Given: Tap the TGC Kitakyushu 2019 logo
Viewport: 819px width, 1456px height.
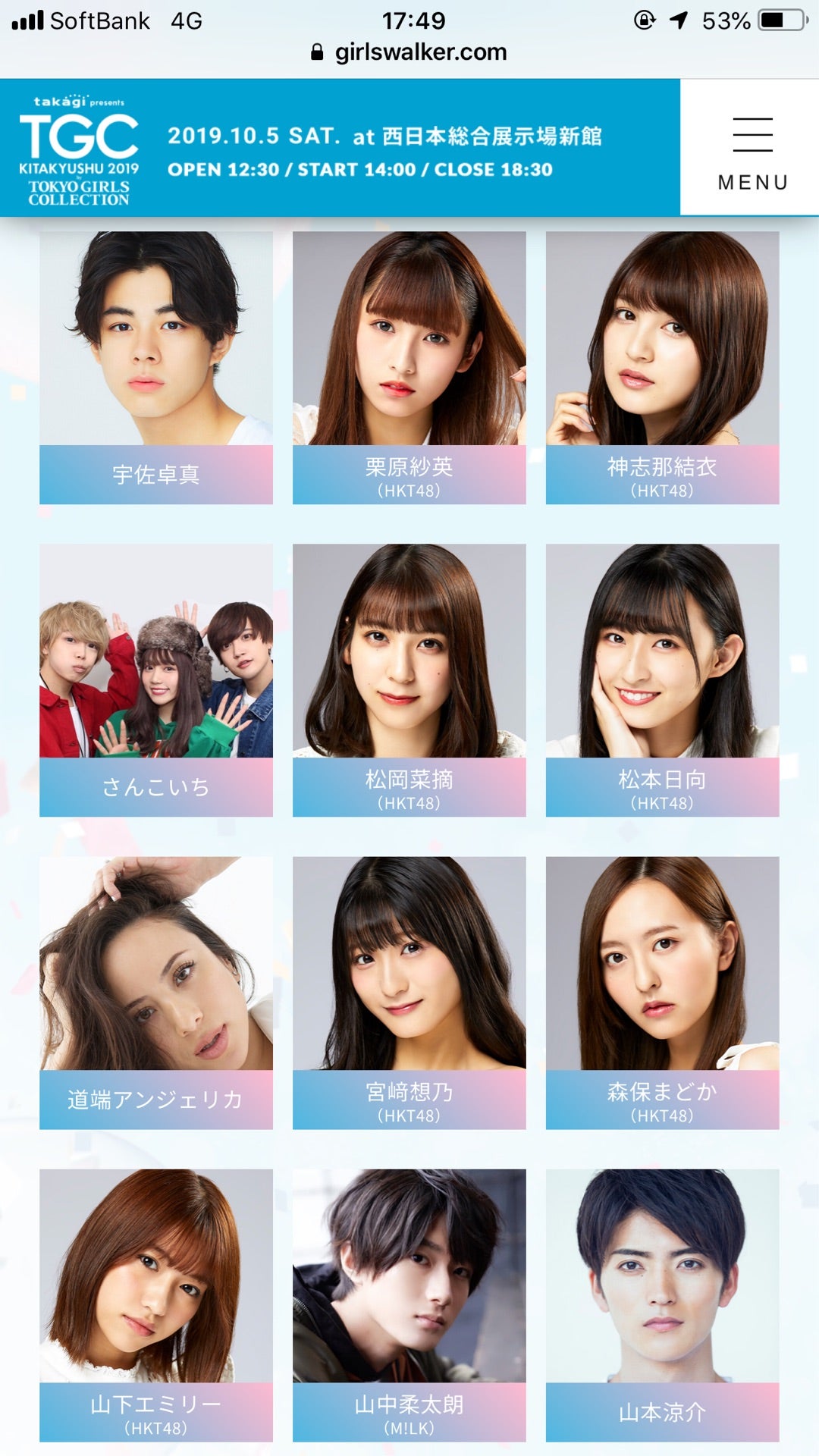Looking at the screenshot, I should click(79, 150).
